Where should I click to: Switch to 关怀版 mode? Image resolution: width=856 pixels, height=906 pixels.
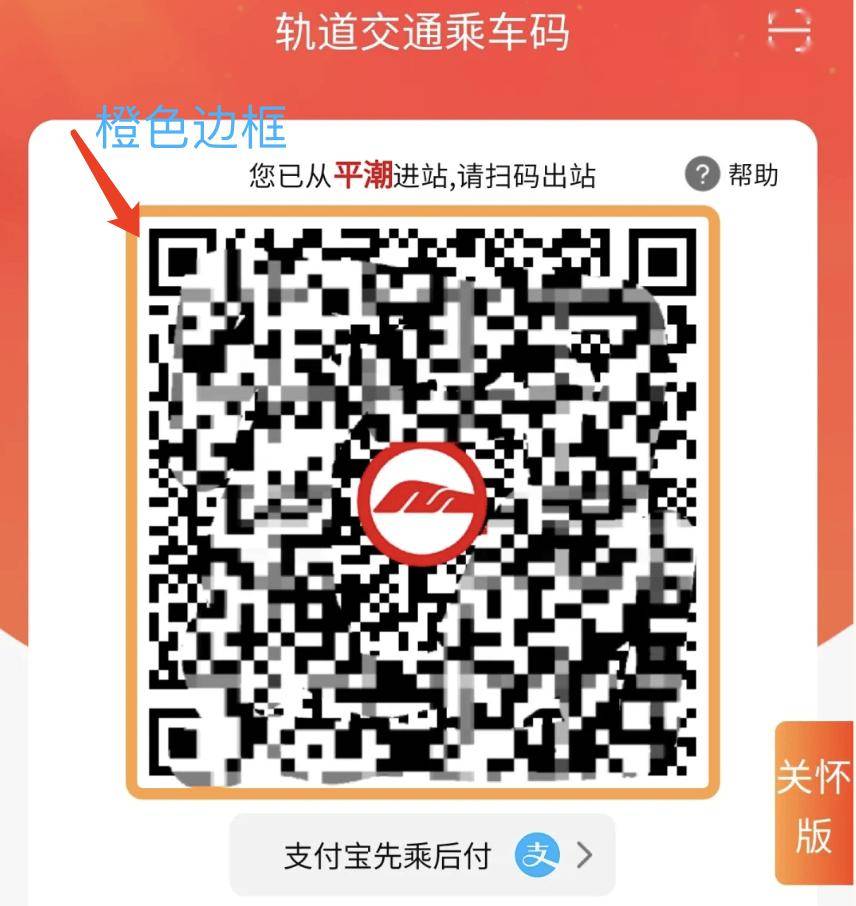coord(813,806)
